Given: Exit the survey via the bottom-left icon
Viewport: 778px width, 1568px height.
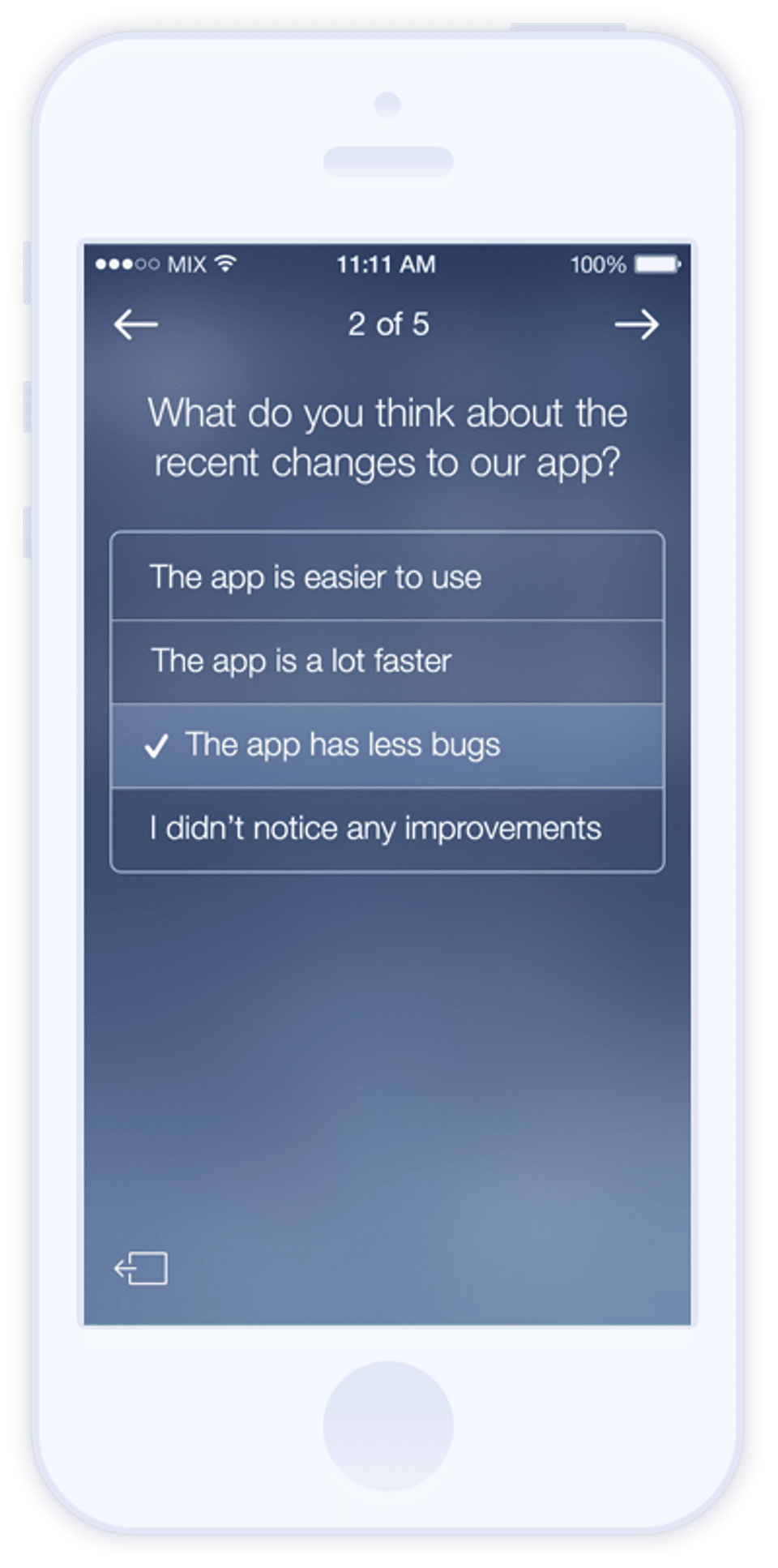Looking at the screenshot, I should (x=141, y=1268).
